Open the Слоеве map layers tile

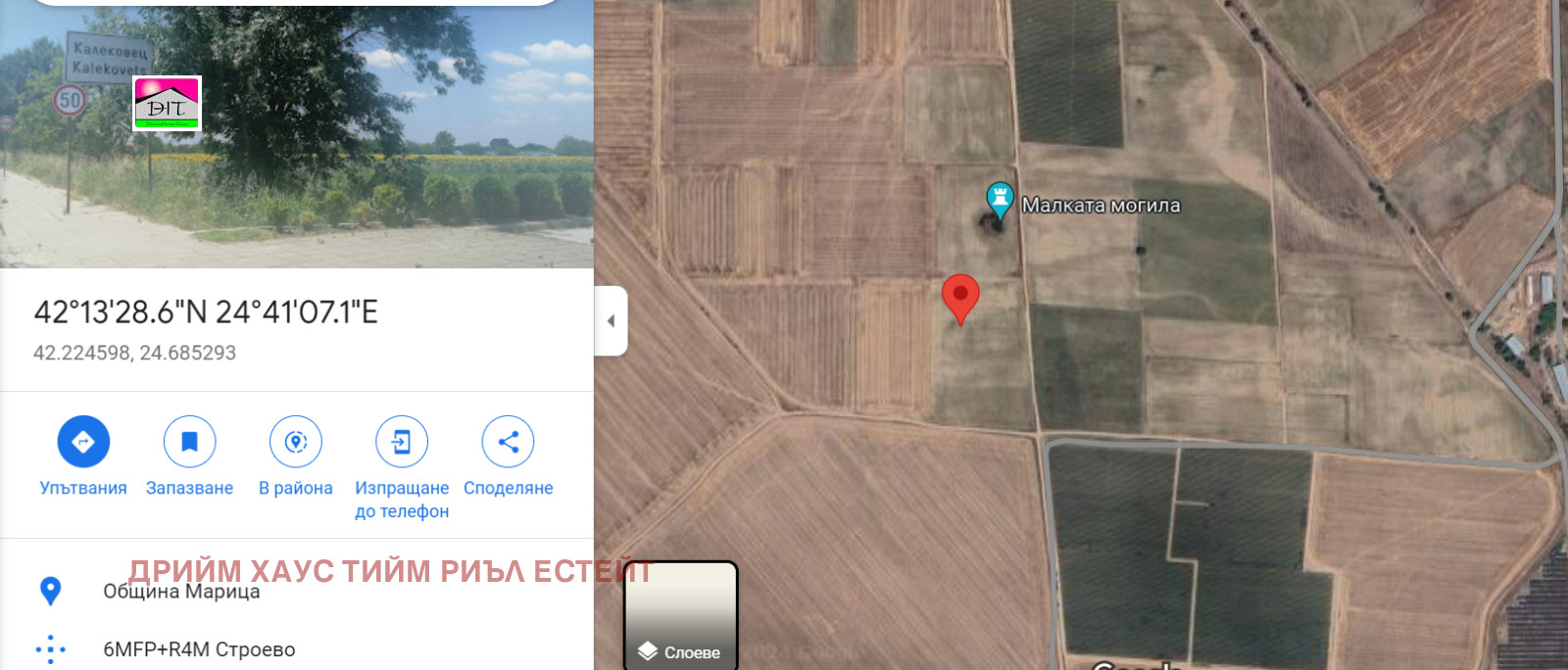680,615
